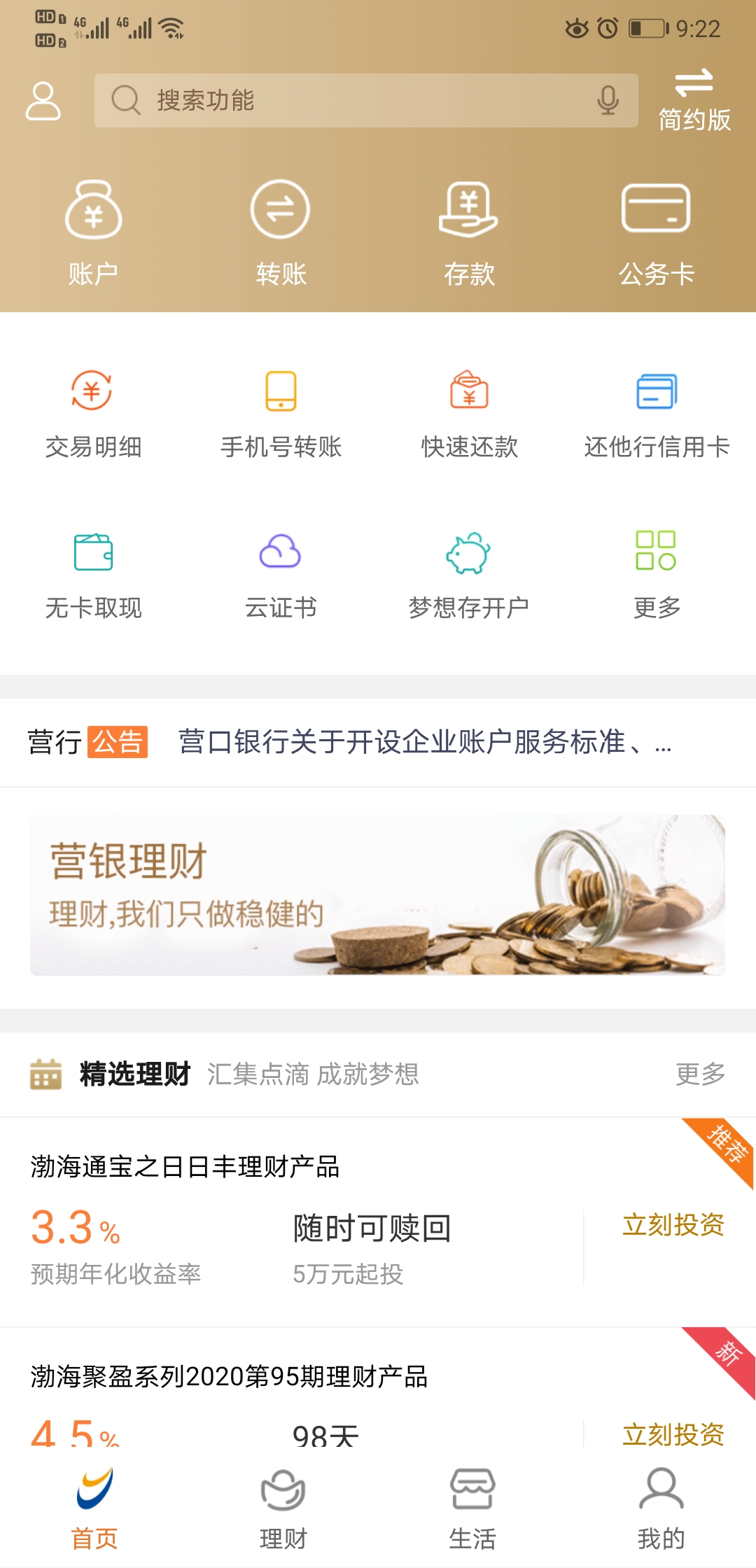Tap 立刻投资 for 渤海通宝之日日丰
Image resolution: width=756 pixels, height=1568 pixels.
tap(673, 1225)
